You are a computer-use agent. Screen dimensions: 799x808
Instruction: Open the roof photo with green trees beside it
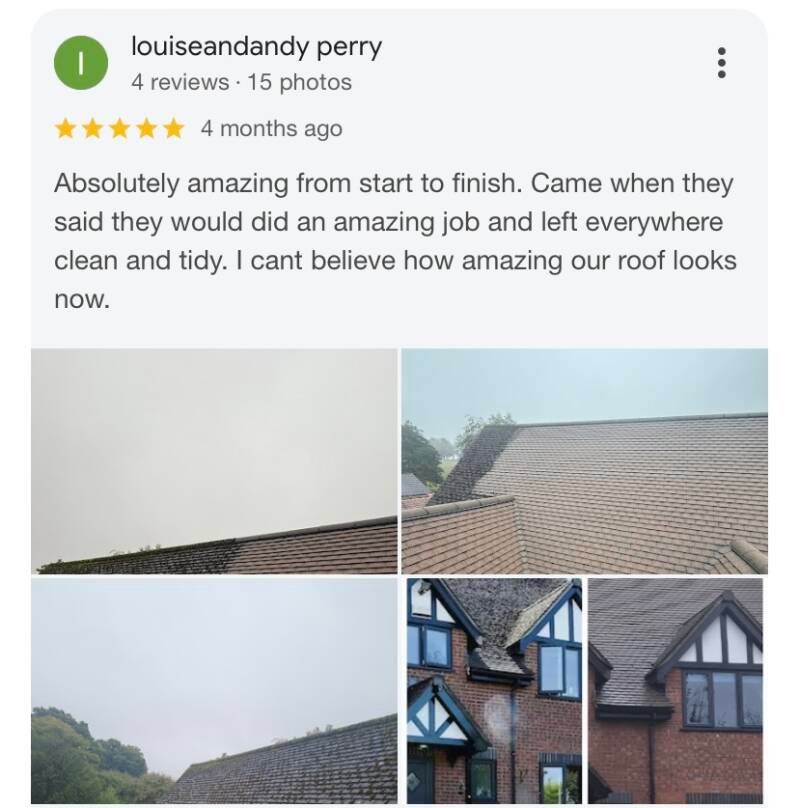coord(214,690)
